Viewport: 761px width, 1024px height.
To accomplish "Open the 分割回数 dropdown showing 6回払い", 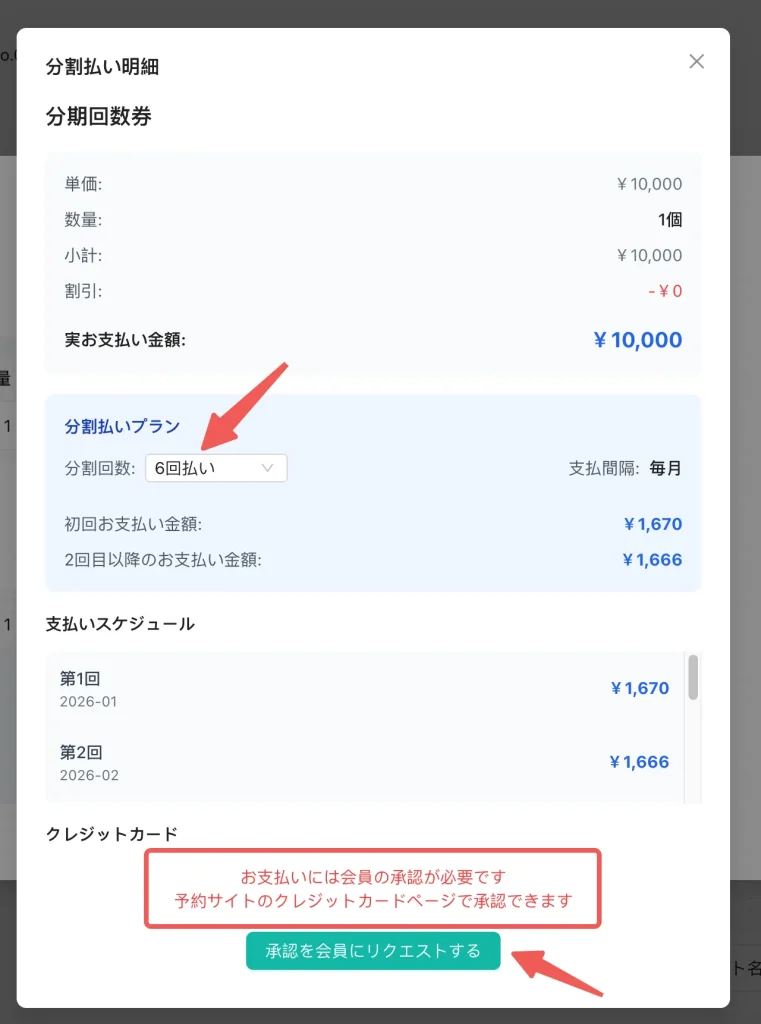I will coord(216,468).
